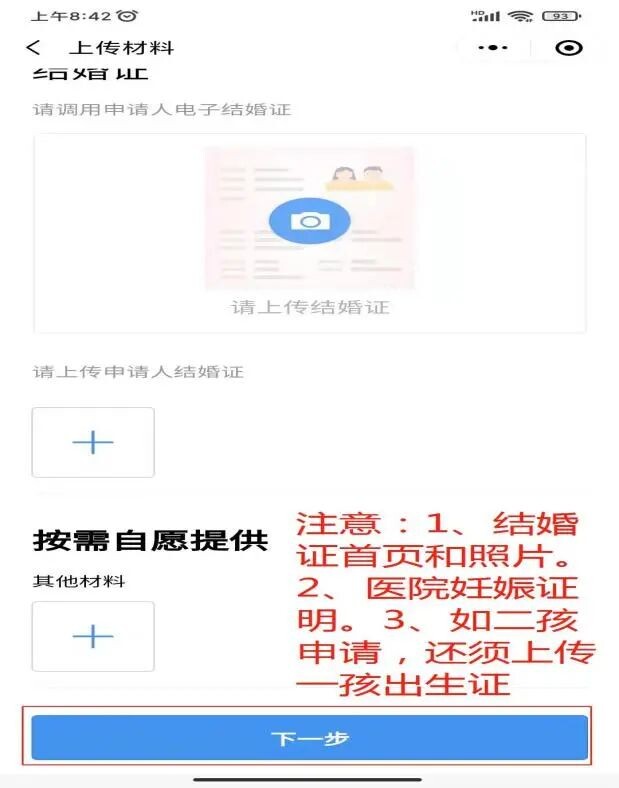The width and height of the screenshot is (619, 788).
Task: Close the mini program with the circle icon
Action: [568, 48]
